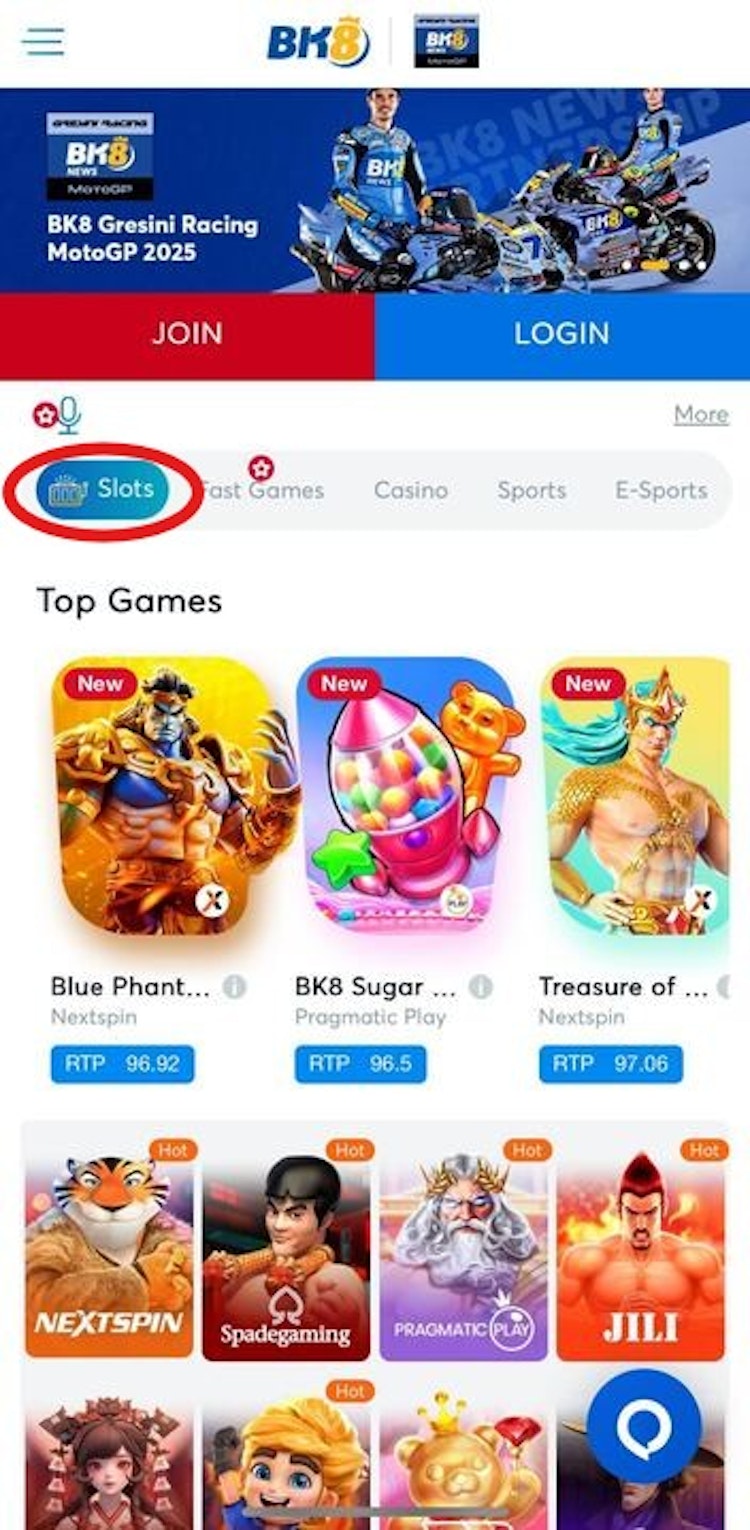Open the Blue Phantom game tile

pyautogui.click(x=160, y=800)
